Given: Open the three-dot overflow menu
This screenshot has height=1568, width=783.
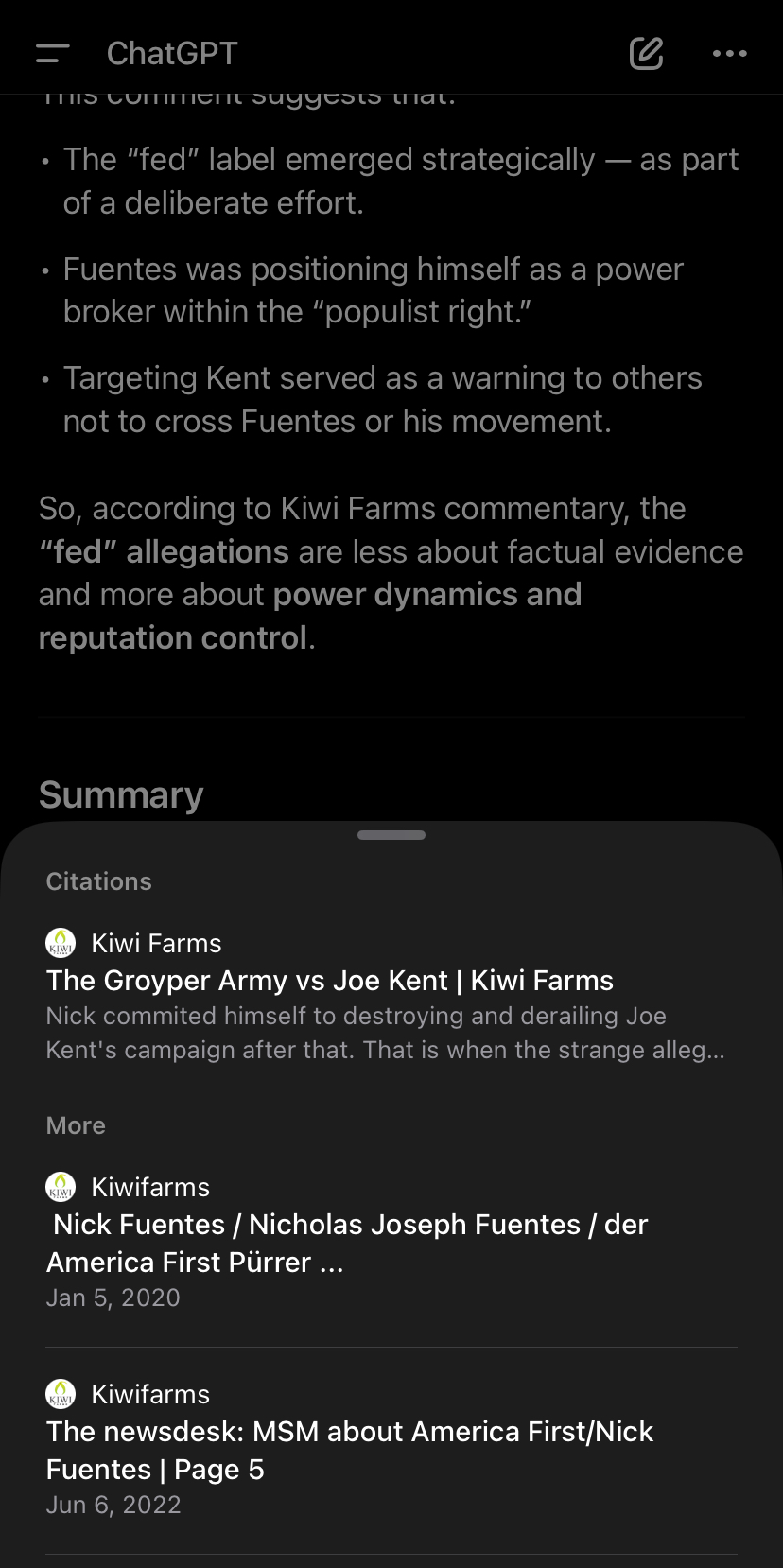Looking at the screenshot, I should pyautogui.click(x=730, y=54).
